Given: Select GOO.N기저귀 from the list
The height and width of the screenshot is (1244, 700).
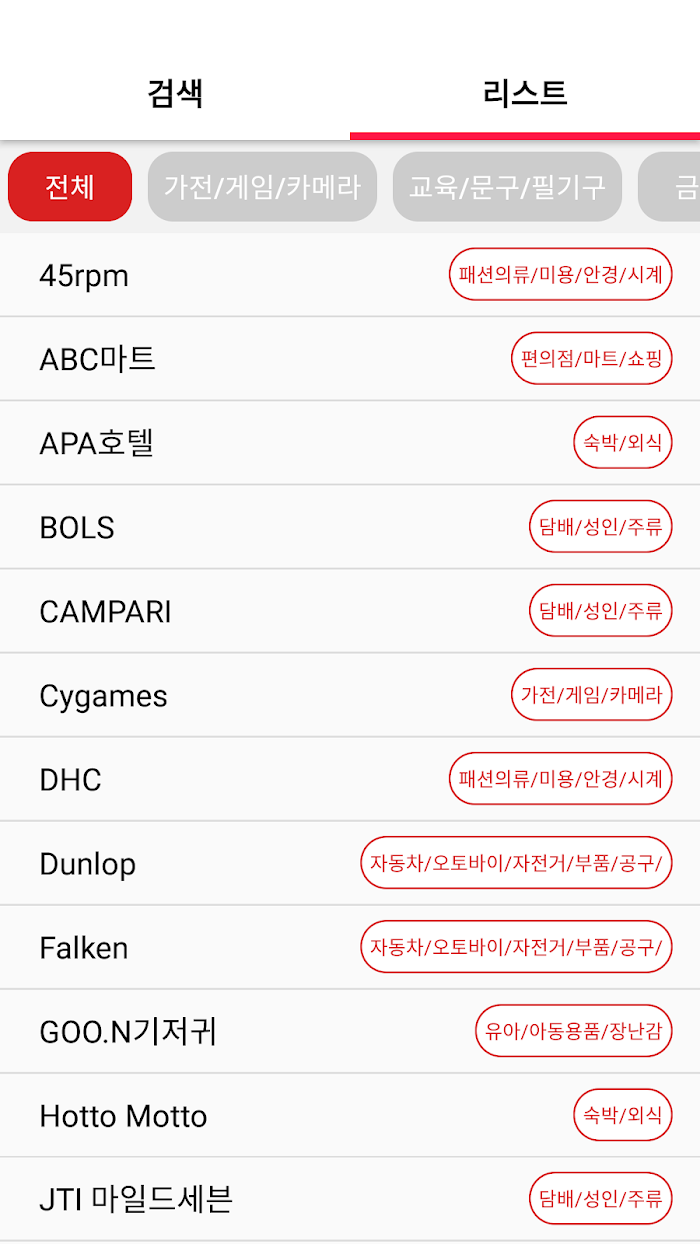Looking at the screenshot, I should pos(350,1031).
